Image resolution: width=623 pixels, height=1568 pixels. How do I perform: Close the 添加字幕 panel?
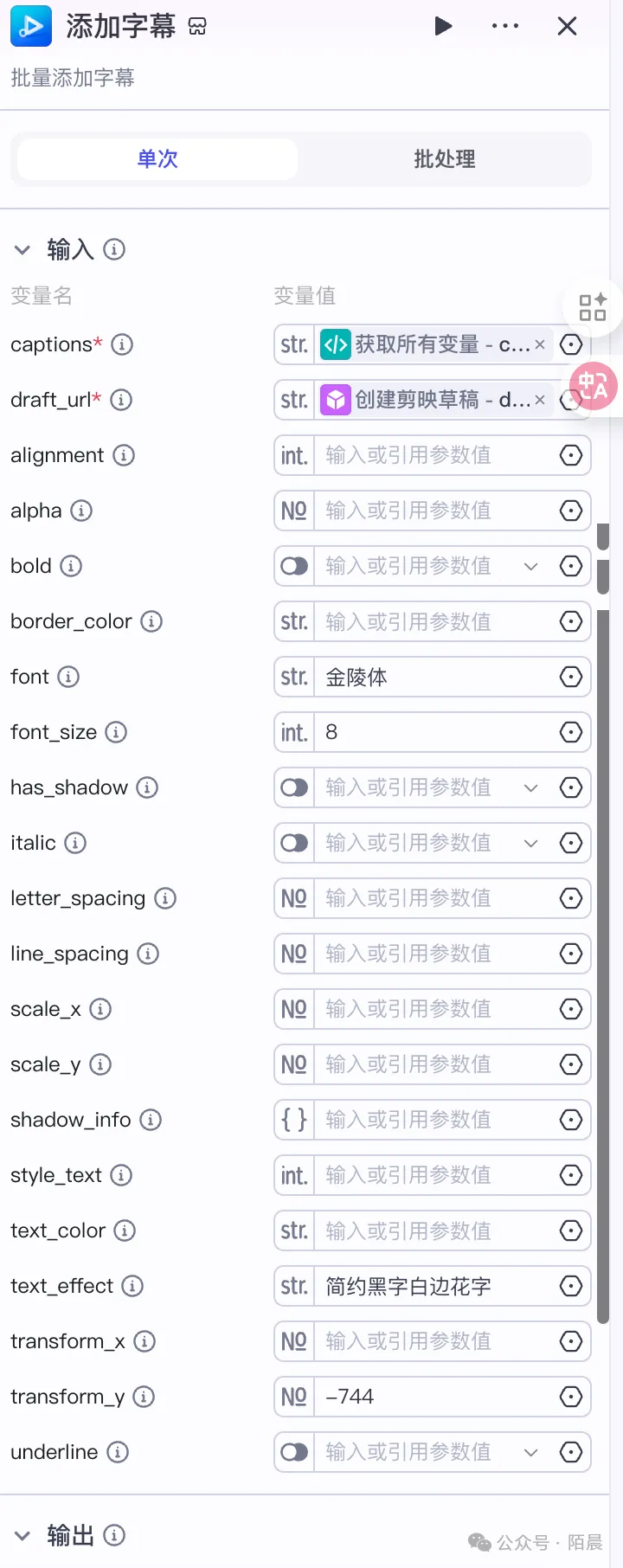(567, 26)
